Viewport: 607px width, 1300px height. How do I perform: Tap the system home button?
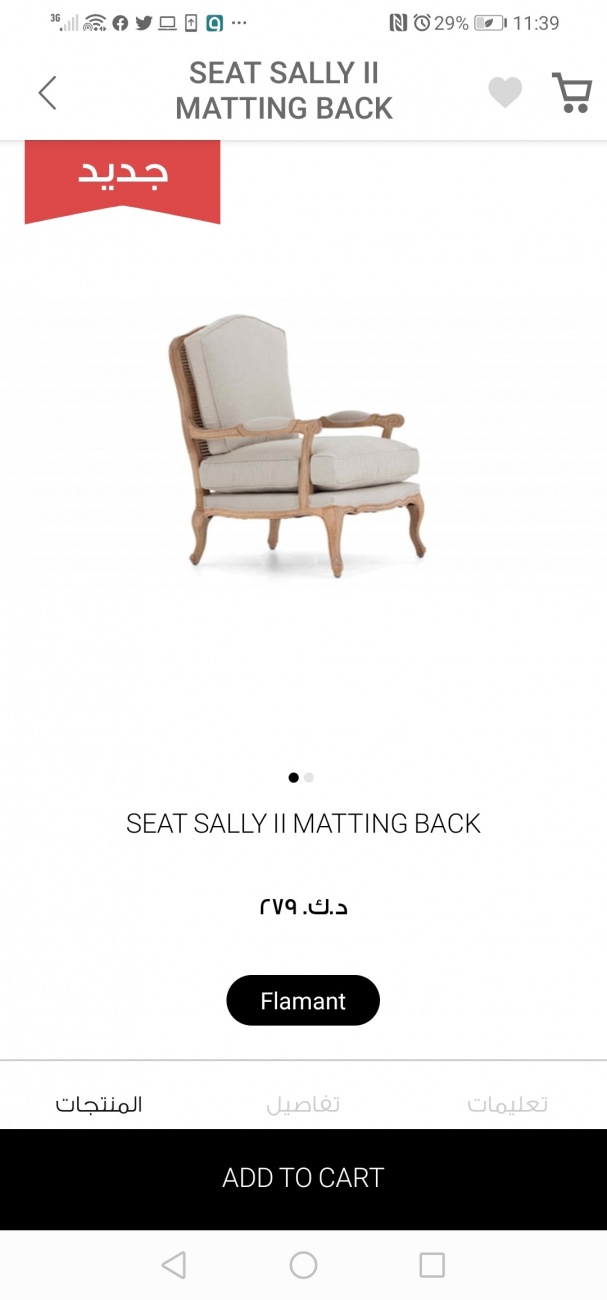[303, 1265]
